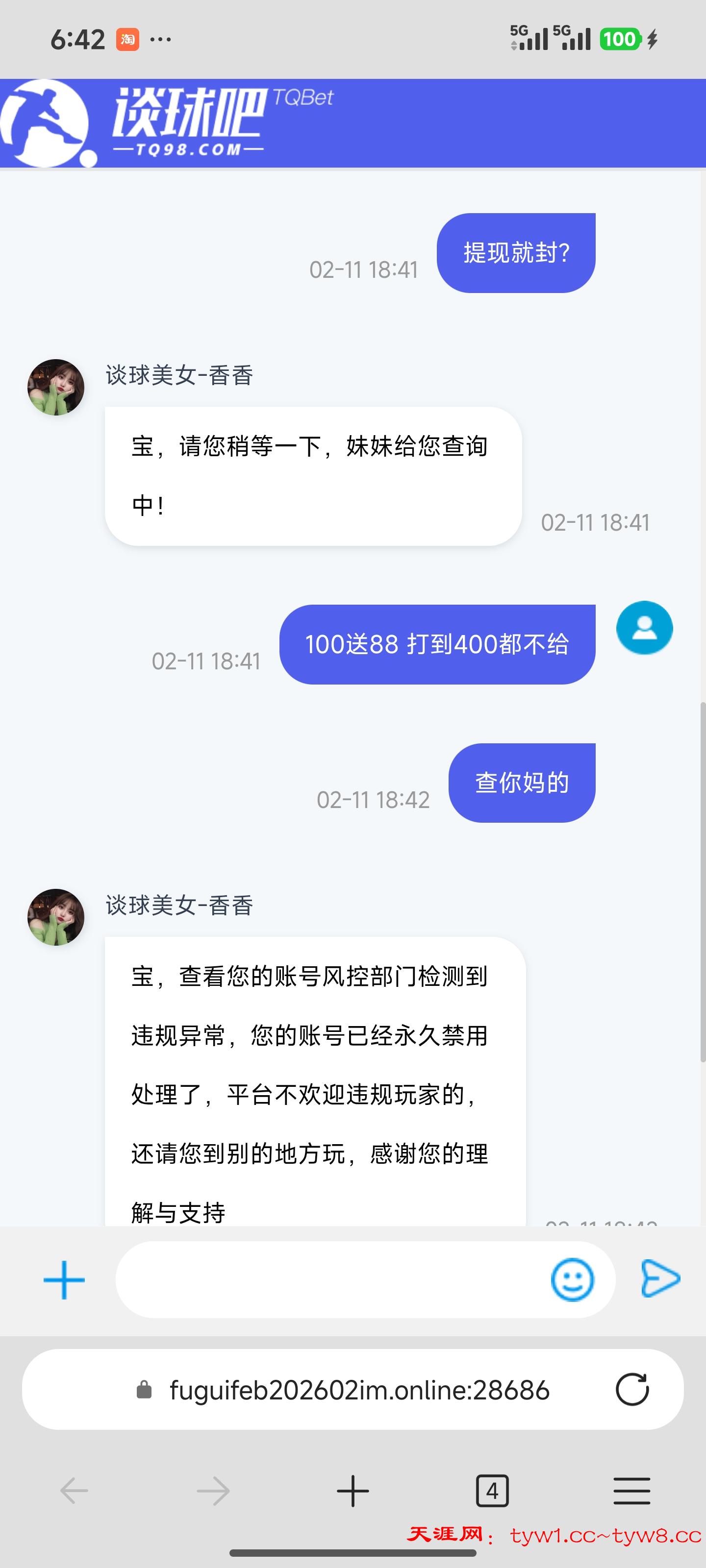706x1568 pixels.
Task: Open the tab switcher showing 4 tabs
Action: point(492,1491)
